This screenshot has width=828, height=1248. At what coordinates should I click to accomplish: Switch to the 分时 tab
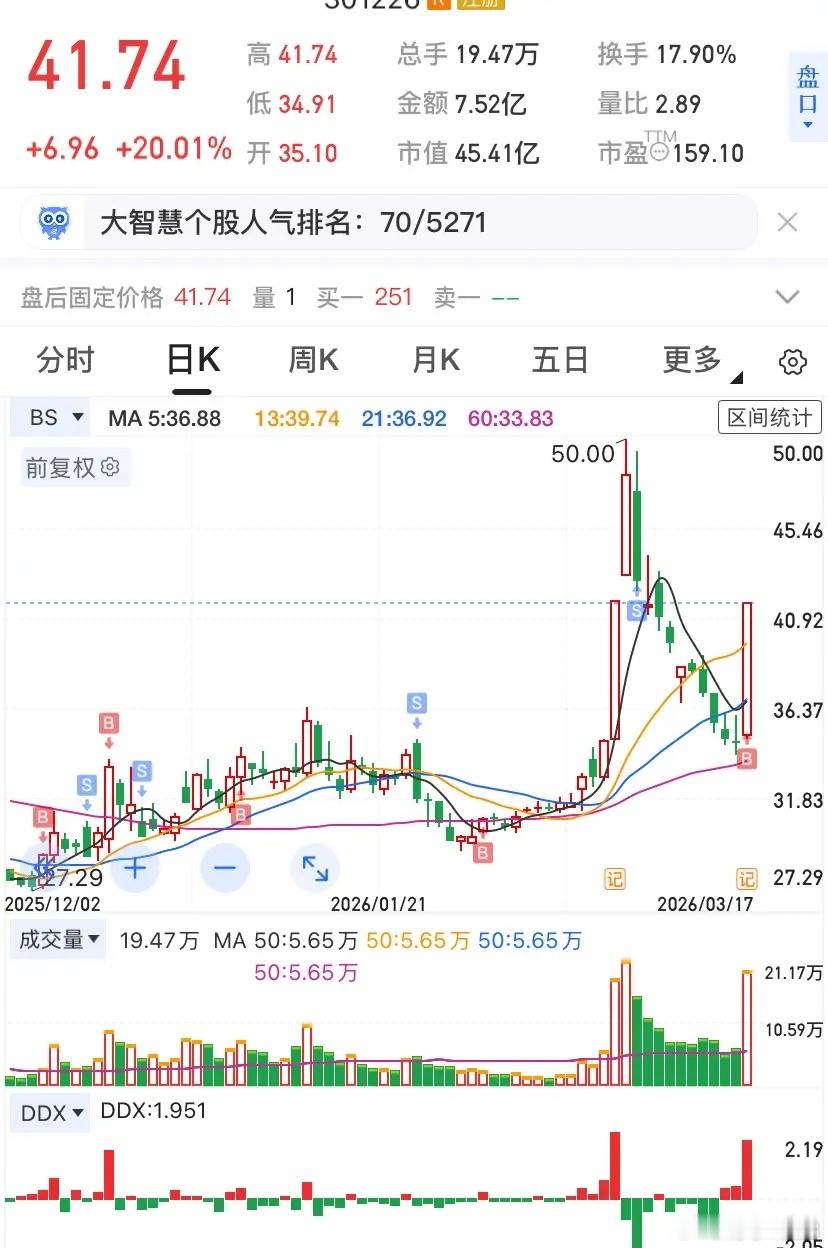64,360
